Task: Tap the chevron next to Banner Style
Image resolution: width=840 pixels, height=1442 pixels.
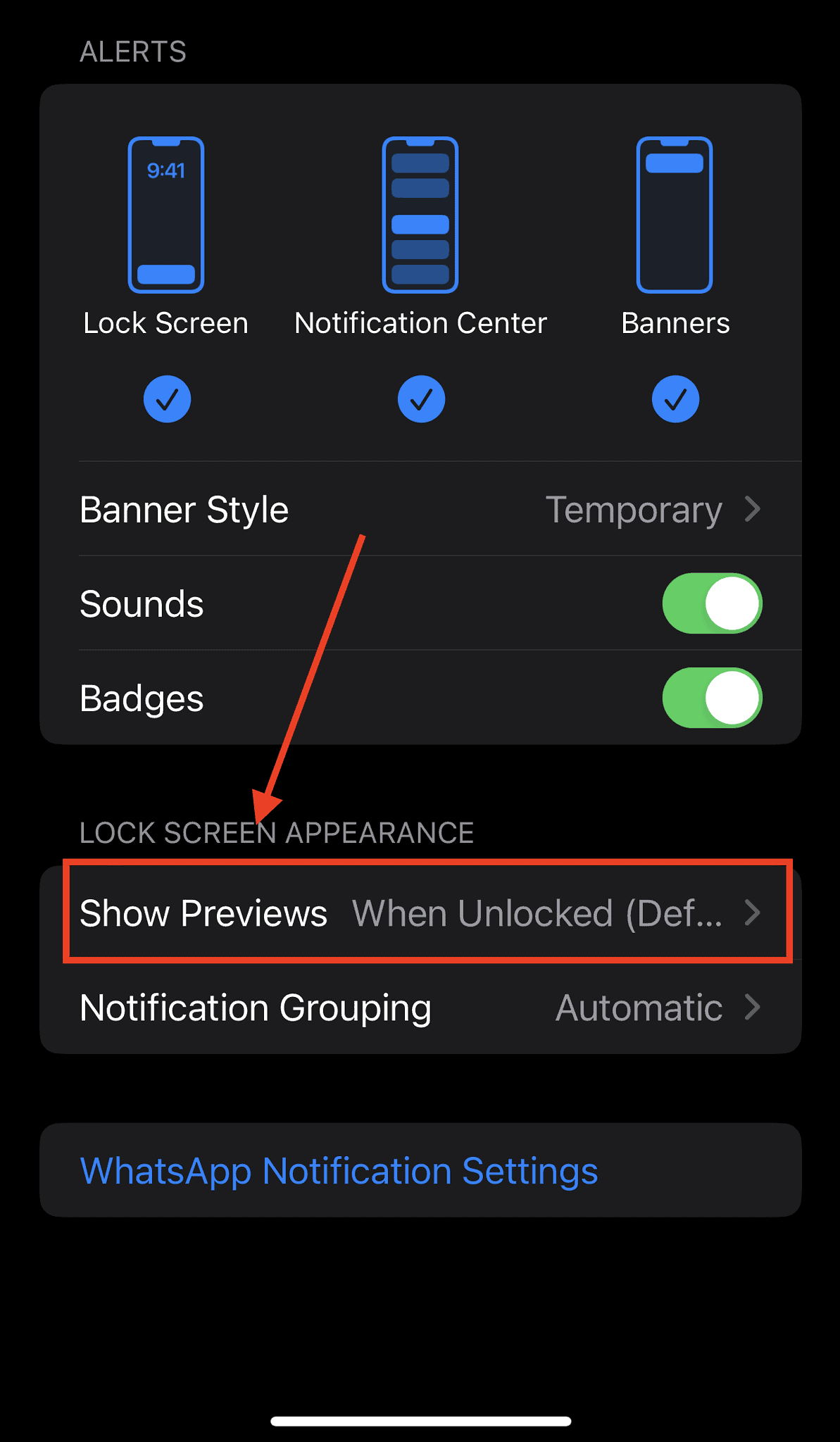Action: [753, 509]
